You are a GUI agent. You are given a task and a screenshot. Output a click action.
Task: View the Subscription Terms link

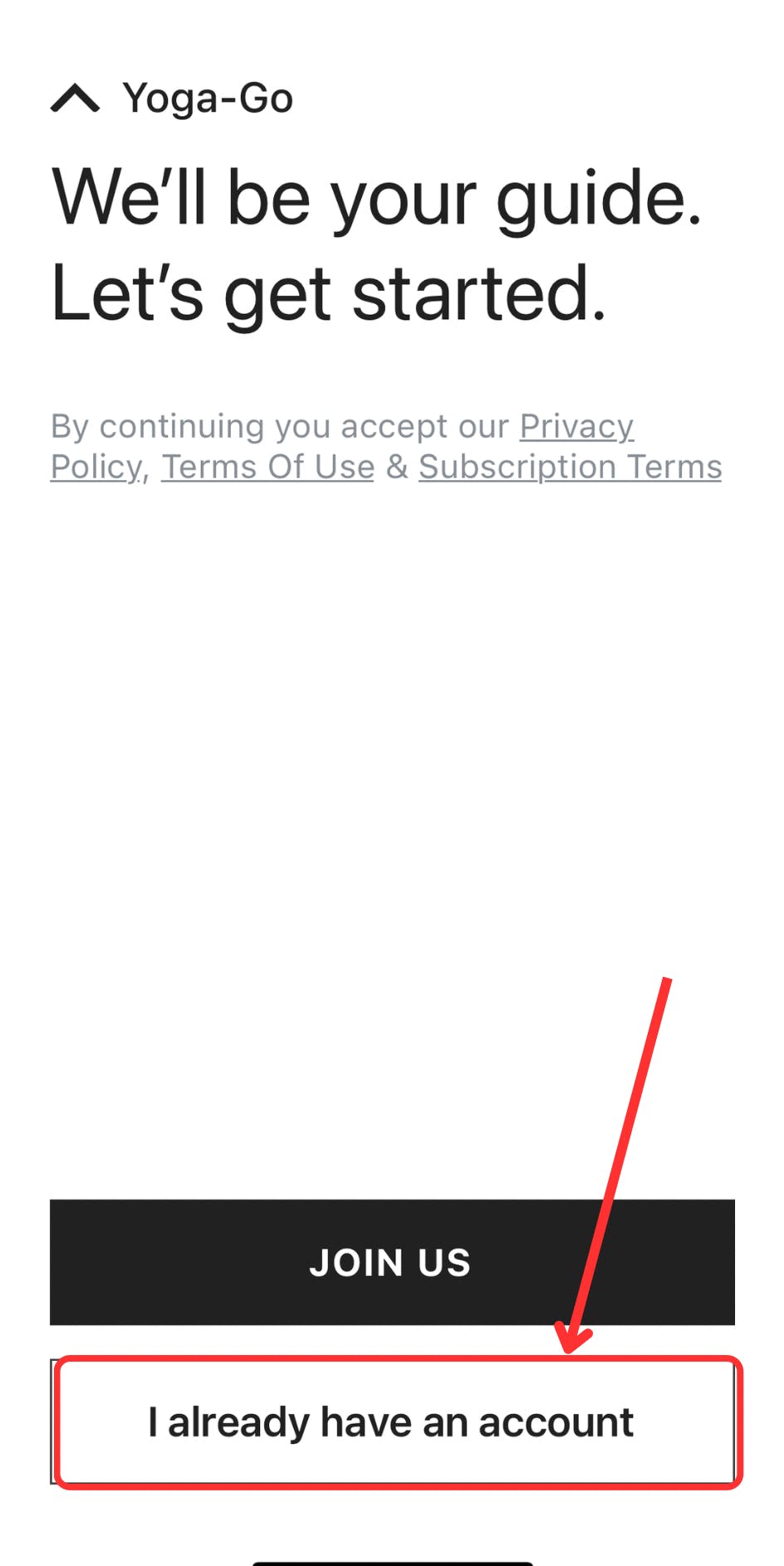coord(570,467)
